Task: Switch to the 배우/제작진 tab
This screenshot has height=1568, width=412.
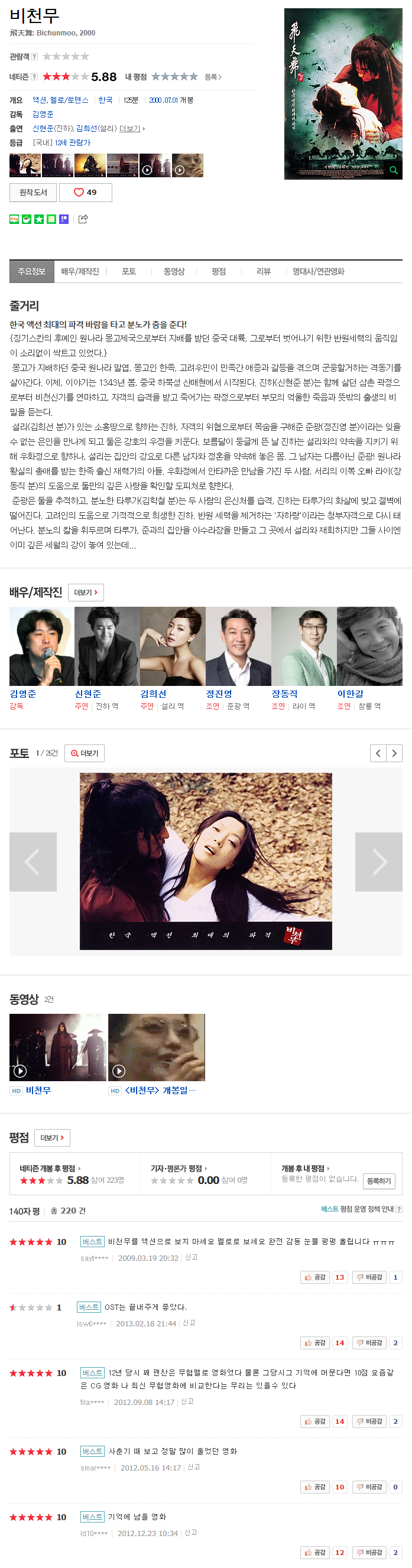Action: click(x=80, y=272)
